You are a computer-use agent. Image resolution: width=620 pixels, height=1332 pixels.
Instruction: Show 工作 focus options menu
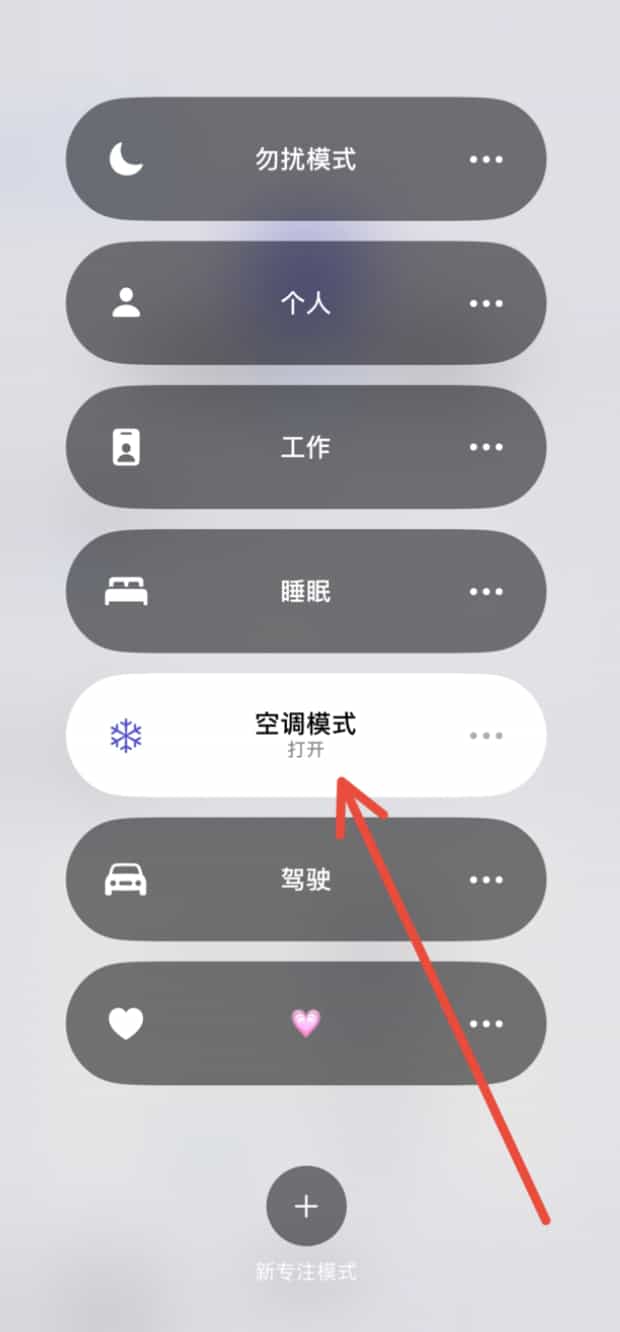(486, 447)
